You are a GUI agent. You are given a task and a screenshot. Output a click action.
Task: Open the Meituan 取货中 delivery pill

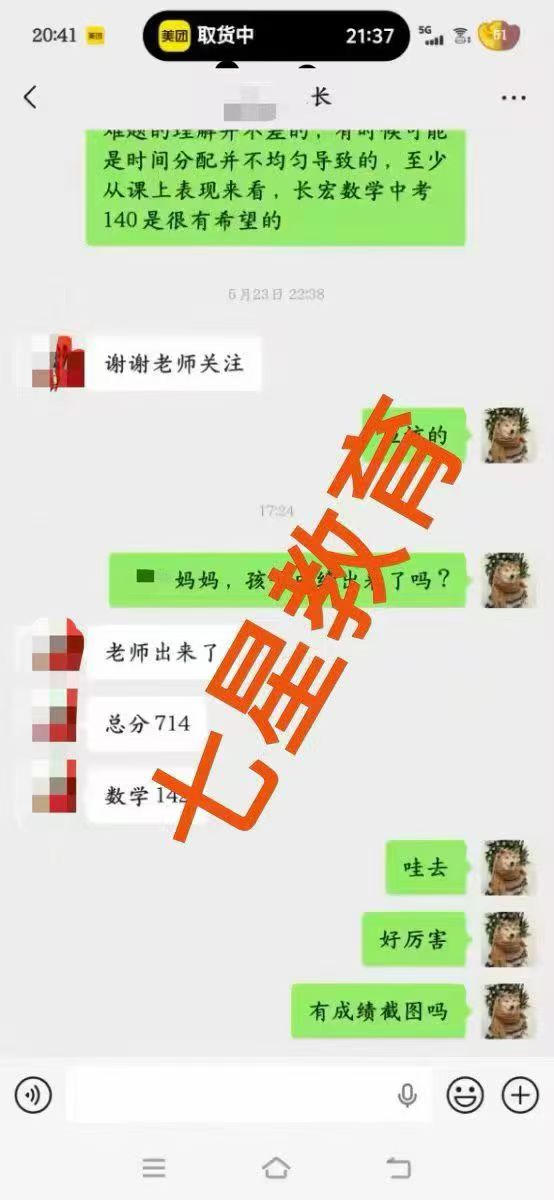[276, 36]
